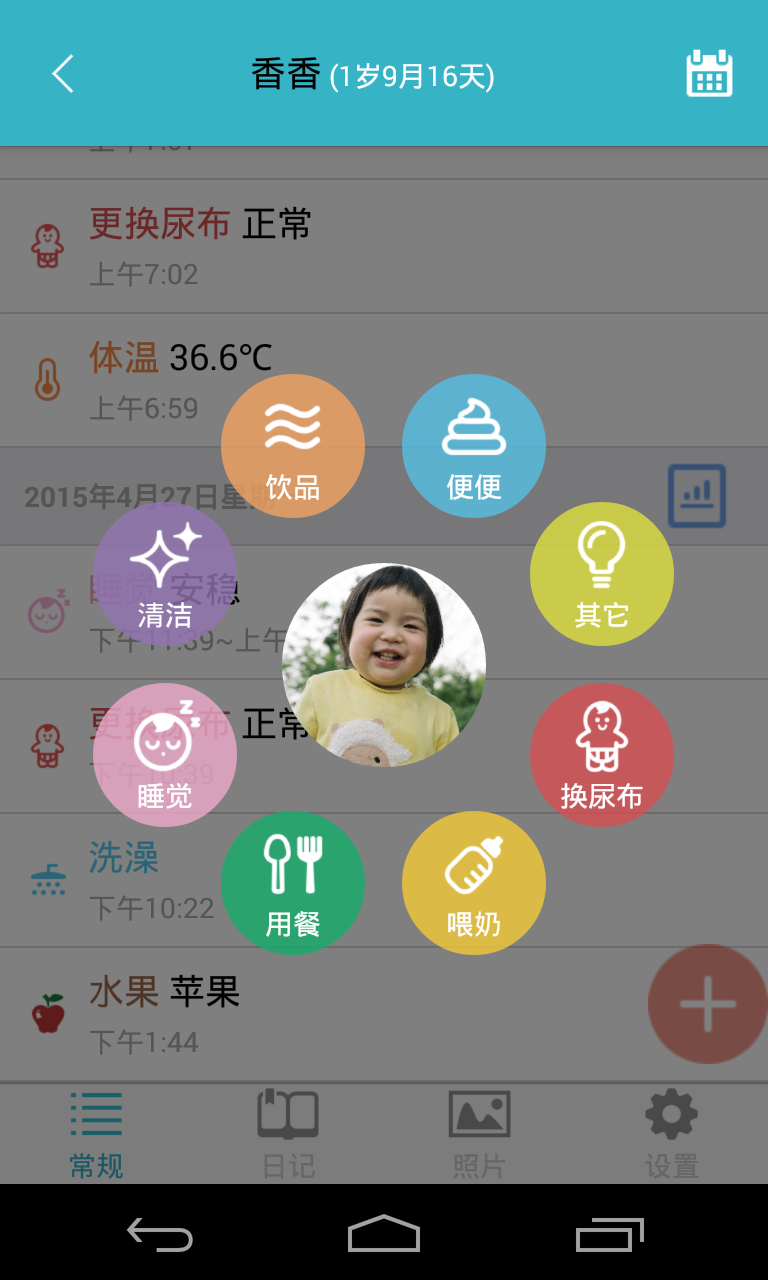Add a 饮品 drink record

click(x=293, y=446)
